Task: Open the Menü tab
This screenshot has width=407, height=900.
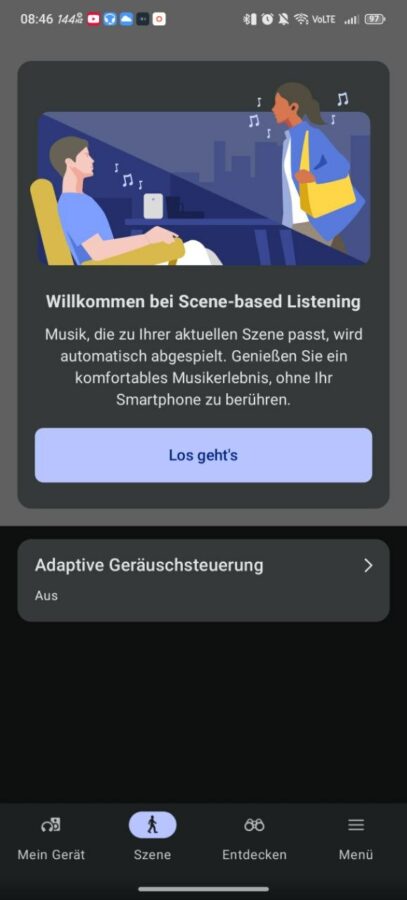Action: (x=356, y=838)
